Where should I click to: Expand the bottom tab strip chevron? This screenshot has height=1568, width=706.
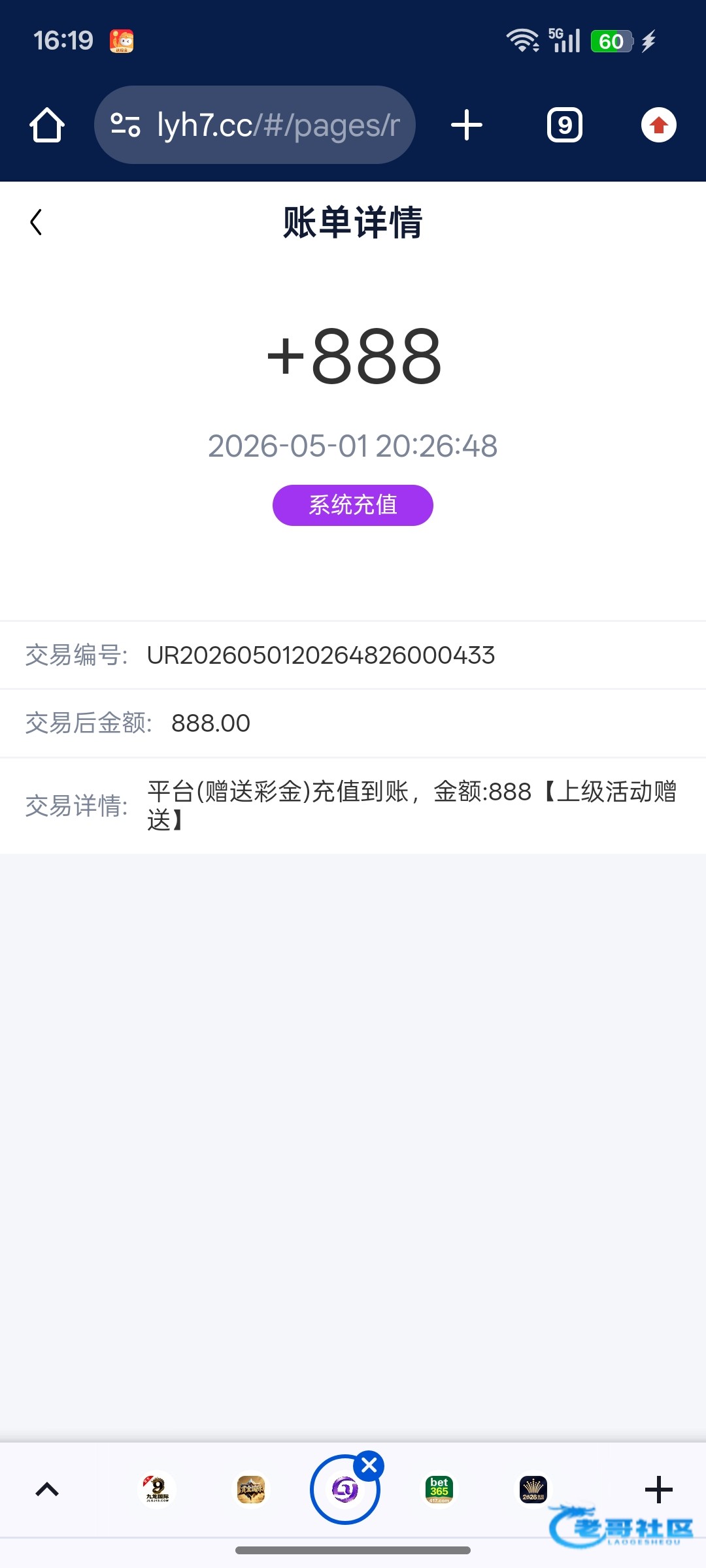point(47,1490)
